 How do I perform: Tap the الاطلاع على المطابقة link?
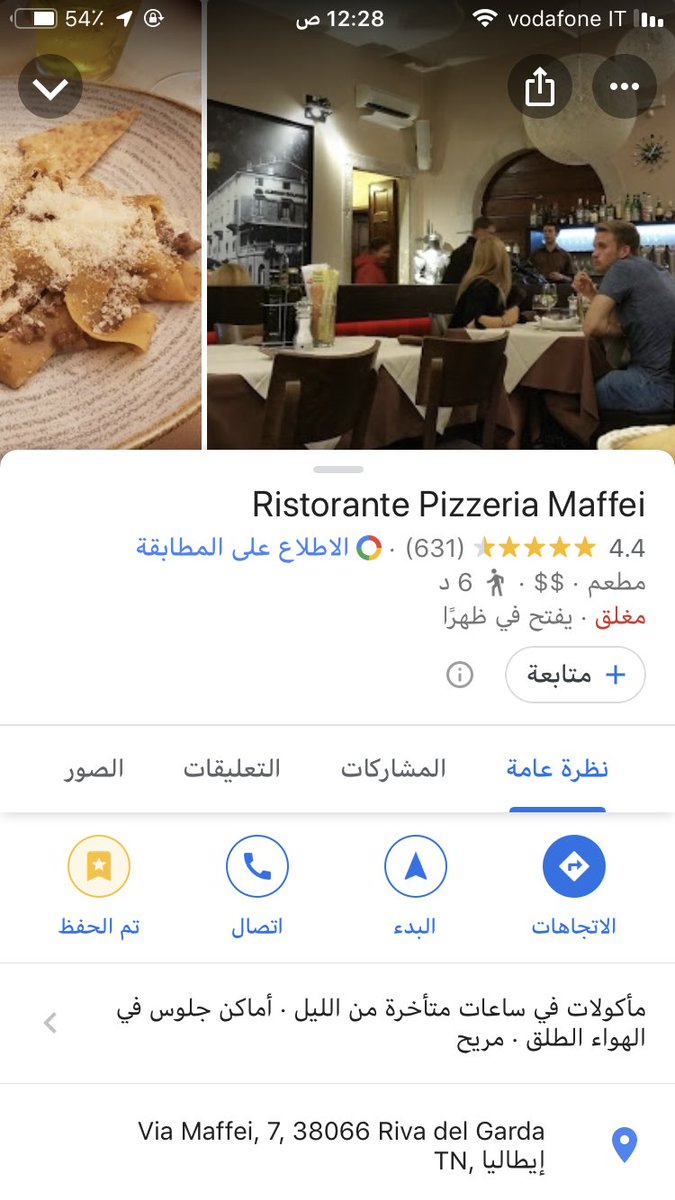click(x=242, y=547)
